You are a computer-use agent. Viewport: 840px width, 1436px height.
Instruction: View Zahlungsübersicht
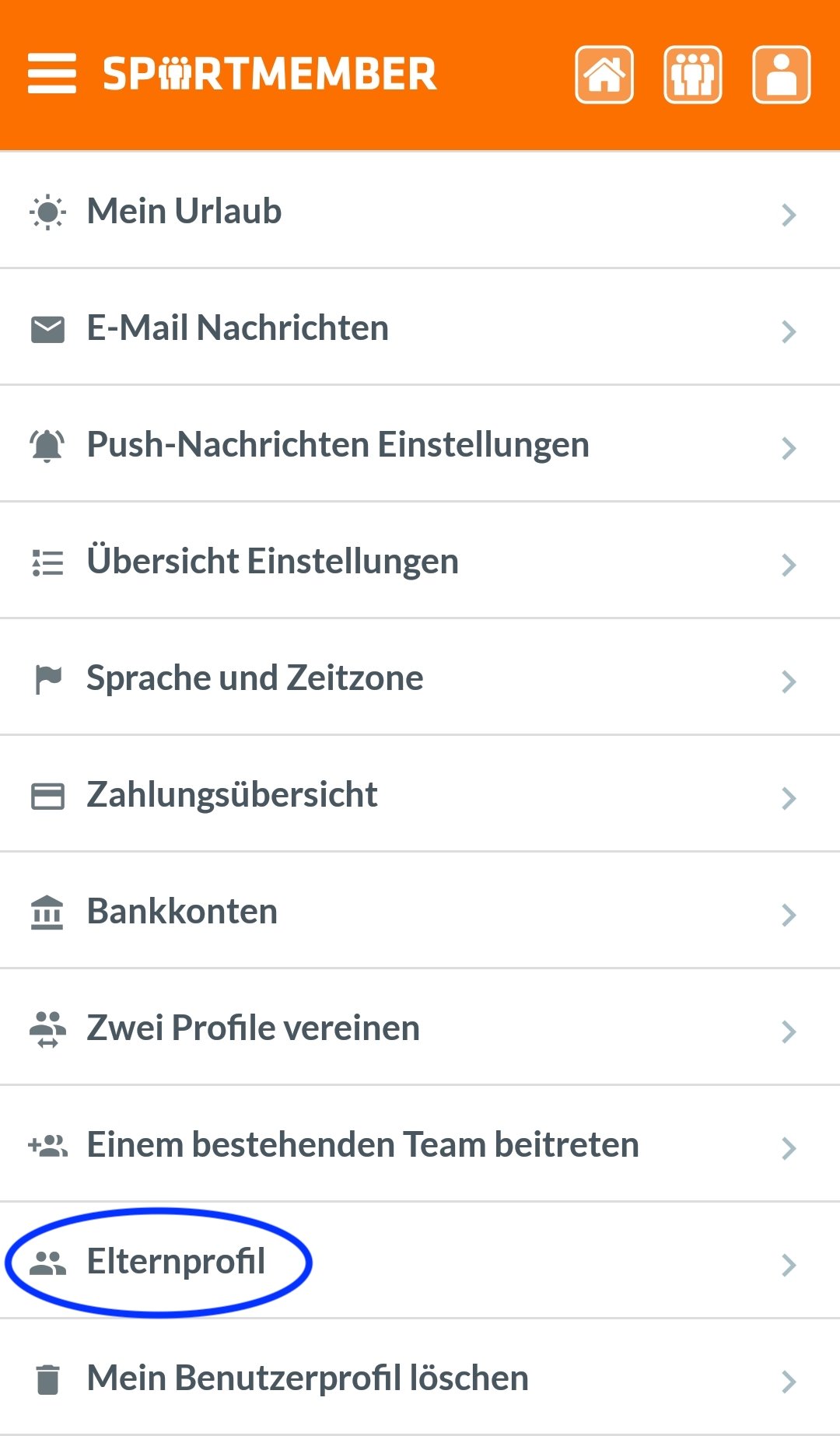420,794
